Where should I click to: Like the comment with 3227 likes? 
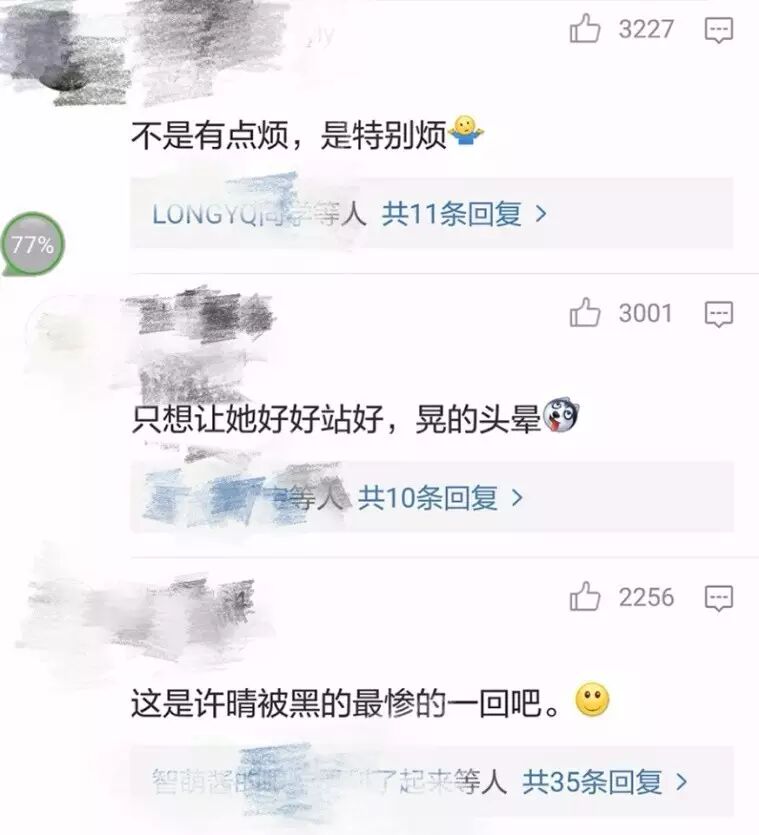(x=585, y=30)
